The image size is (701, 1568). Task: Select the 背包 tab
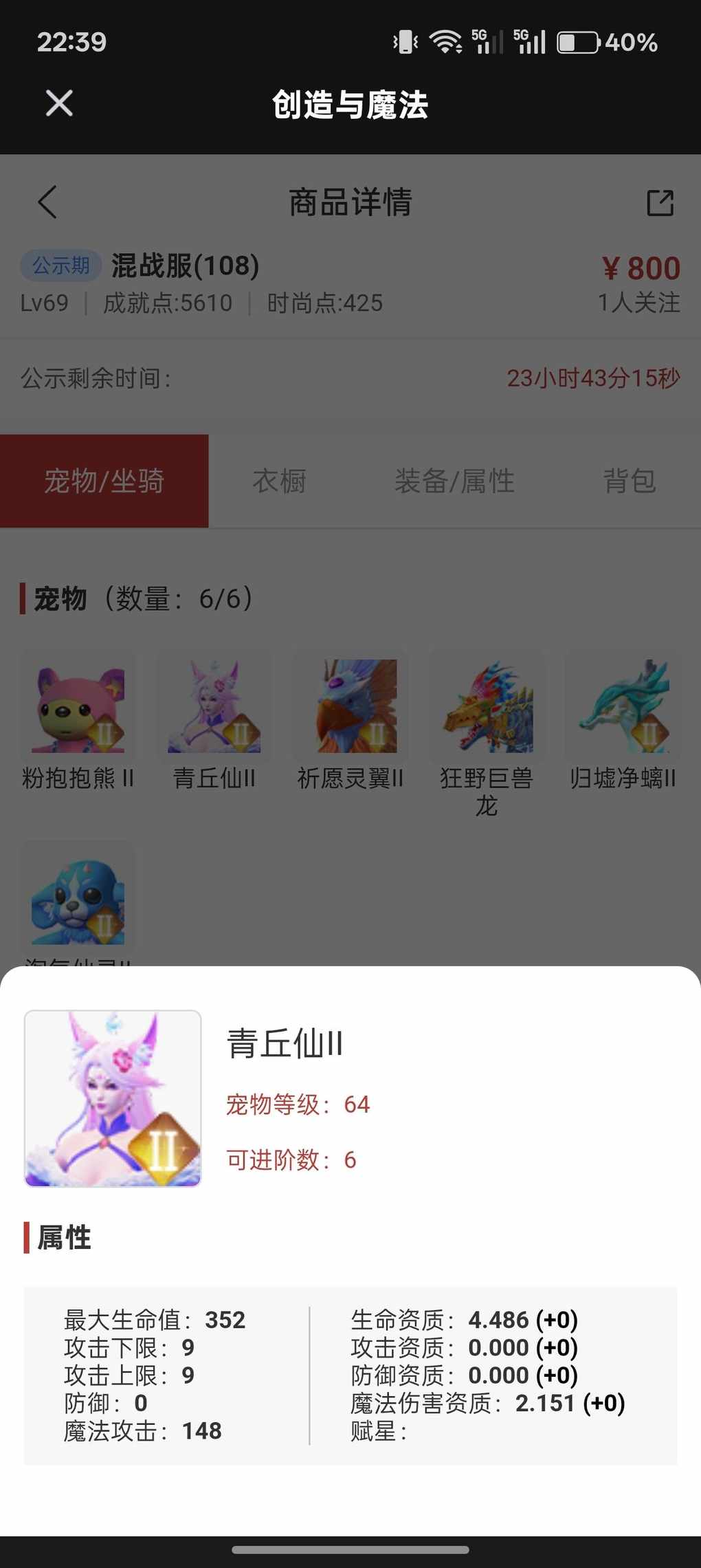629,481
